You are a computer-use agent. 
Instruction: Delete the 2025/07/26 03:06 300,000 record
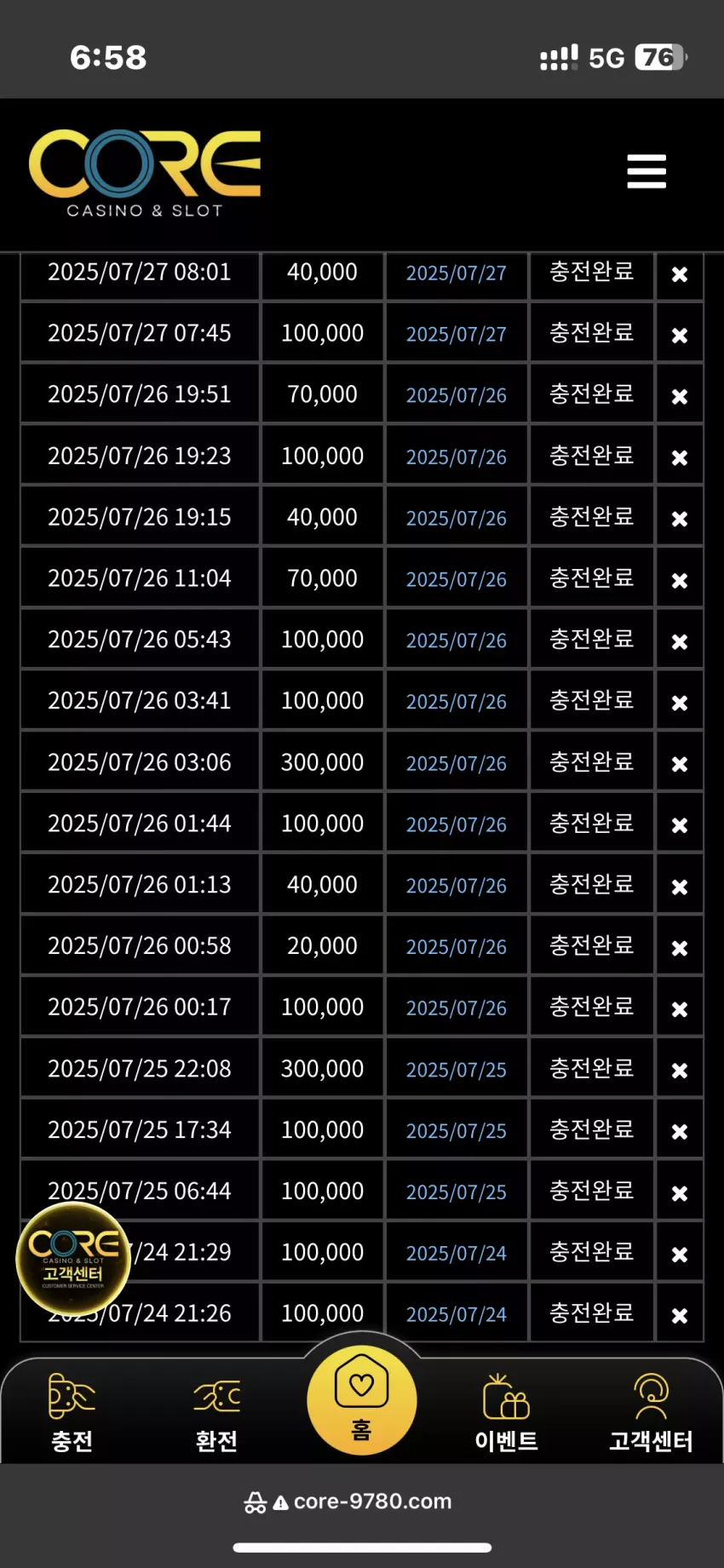coord(680,764)
